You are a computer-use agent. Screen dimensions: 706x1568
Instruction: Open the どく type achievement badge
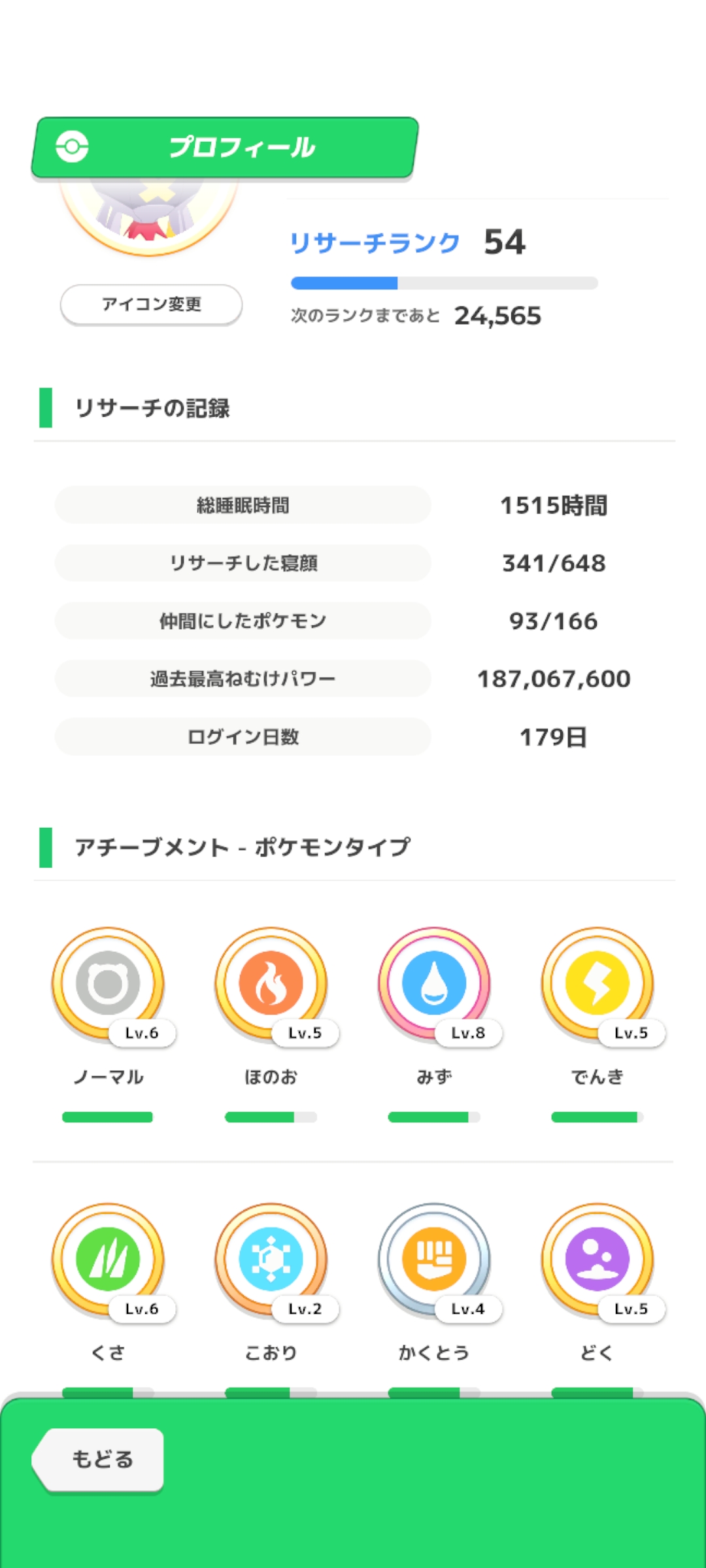tap(597, 1260)
